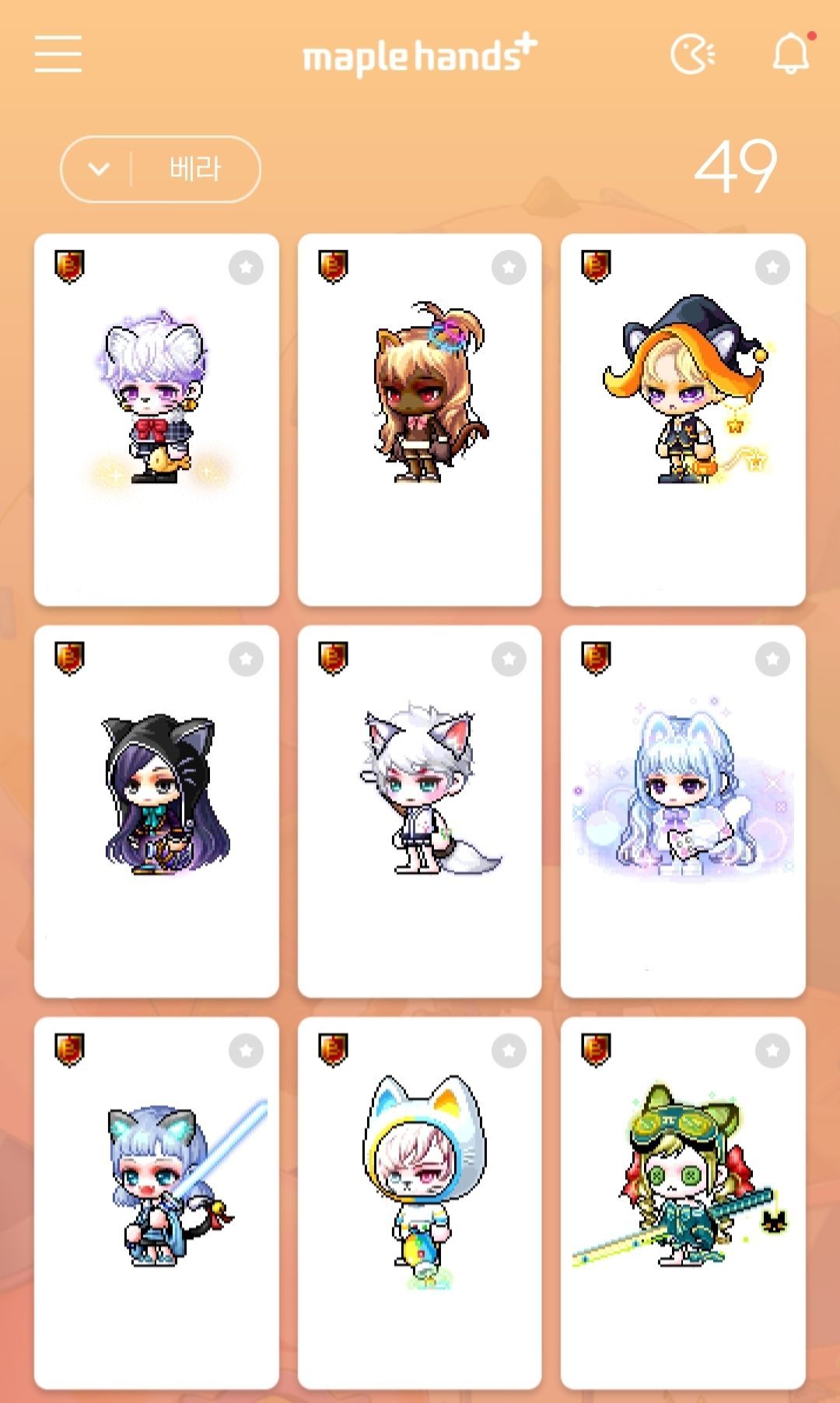This screenshot has width=840, height=1403.
Task: Open the tan cat-girl with ponytail card
Action: click(x=419, y=420)
